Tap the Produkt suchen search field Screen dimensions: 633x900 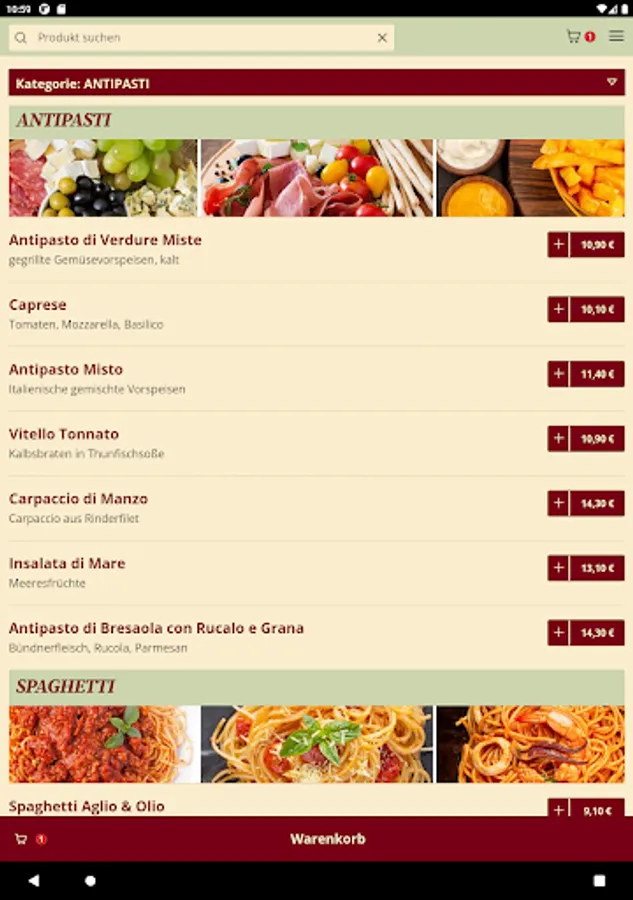pos(200,38)
